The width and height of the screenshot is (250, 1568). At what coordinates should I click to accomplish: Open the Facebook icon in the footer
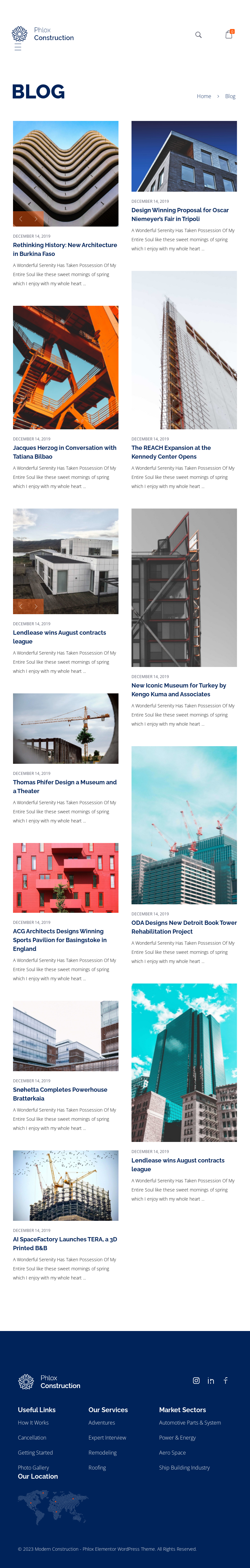click(226, 1381)
